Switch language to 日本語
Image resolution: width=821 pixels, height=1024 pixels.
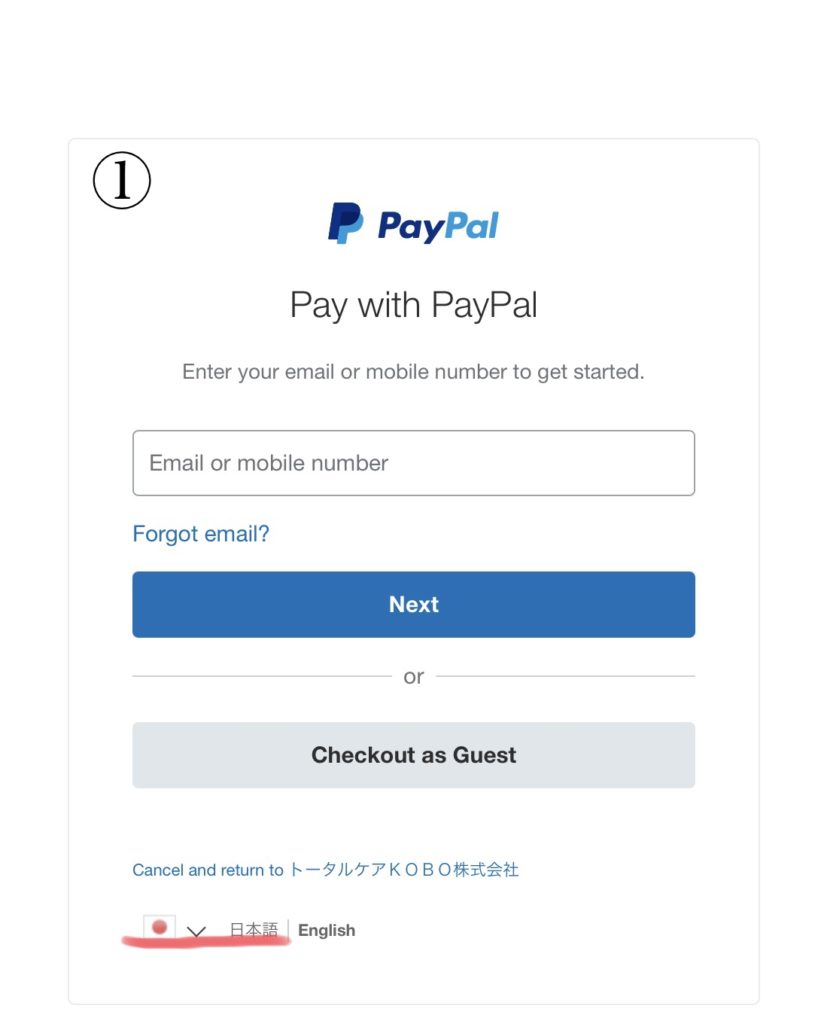pos(254,930)
